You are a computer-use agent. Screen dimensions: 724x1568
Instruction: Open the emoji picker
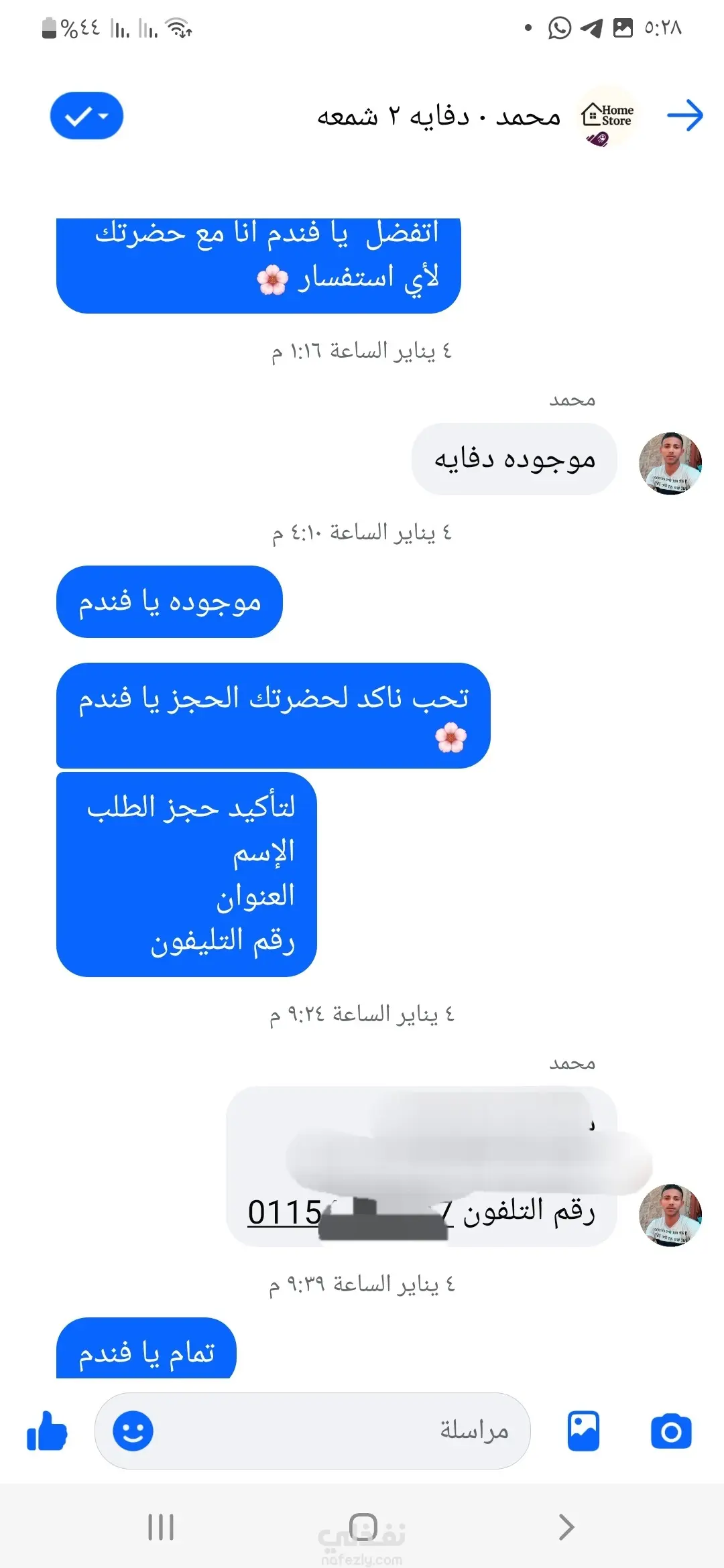(133, 1431)
